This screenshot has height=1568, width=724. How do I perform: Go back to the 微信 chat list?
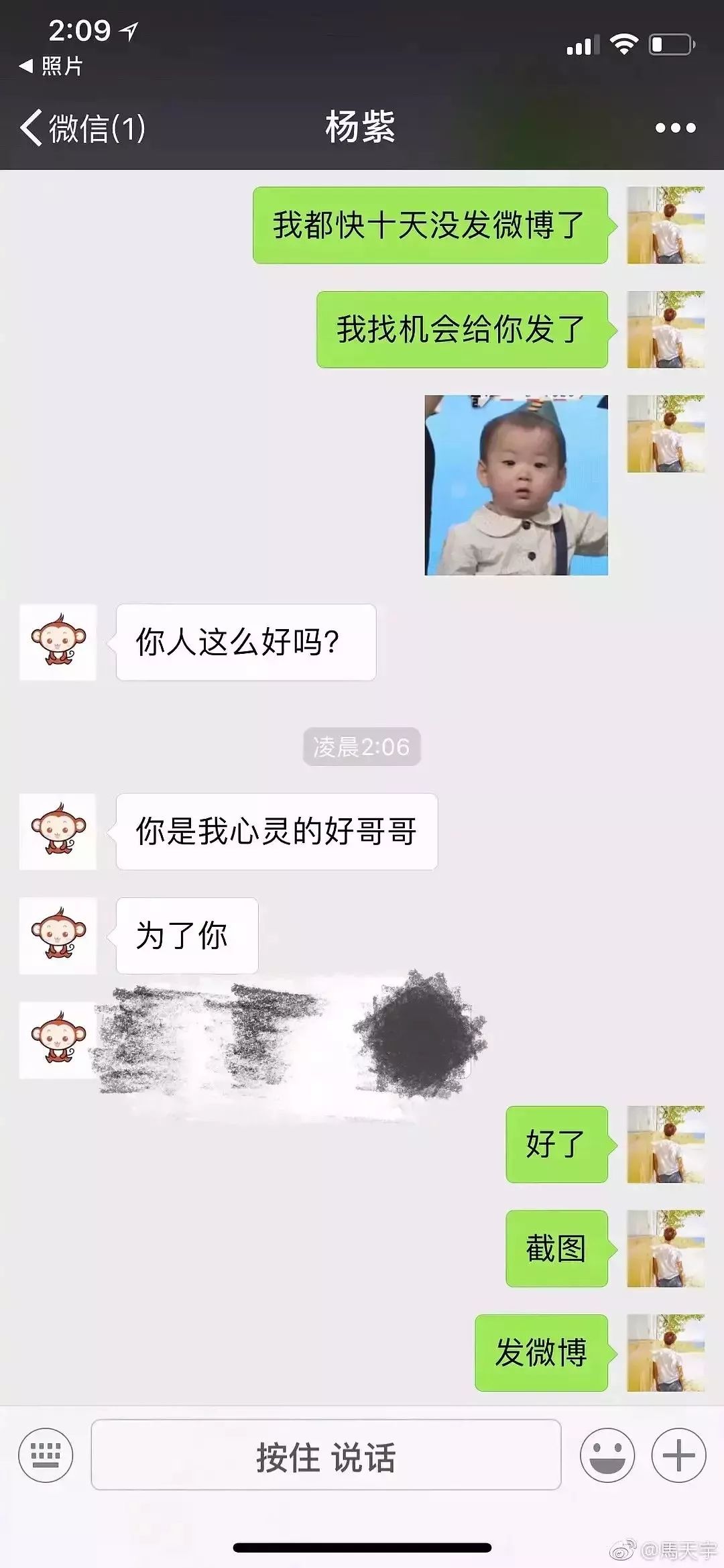pyautogui.click(x=83, y=127)
